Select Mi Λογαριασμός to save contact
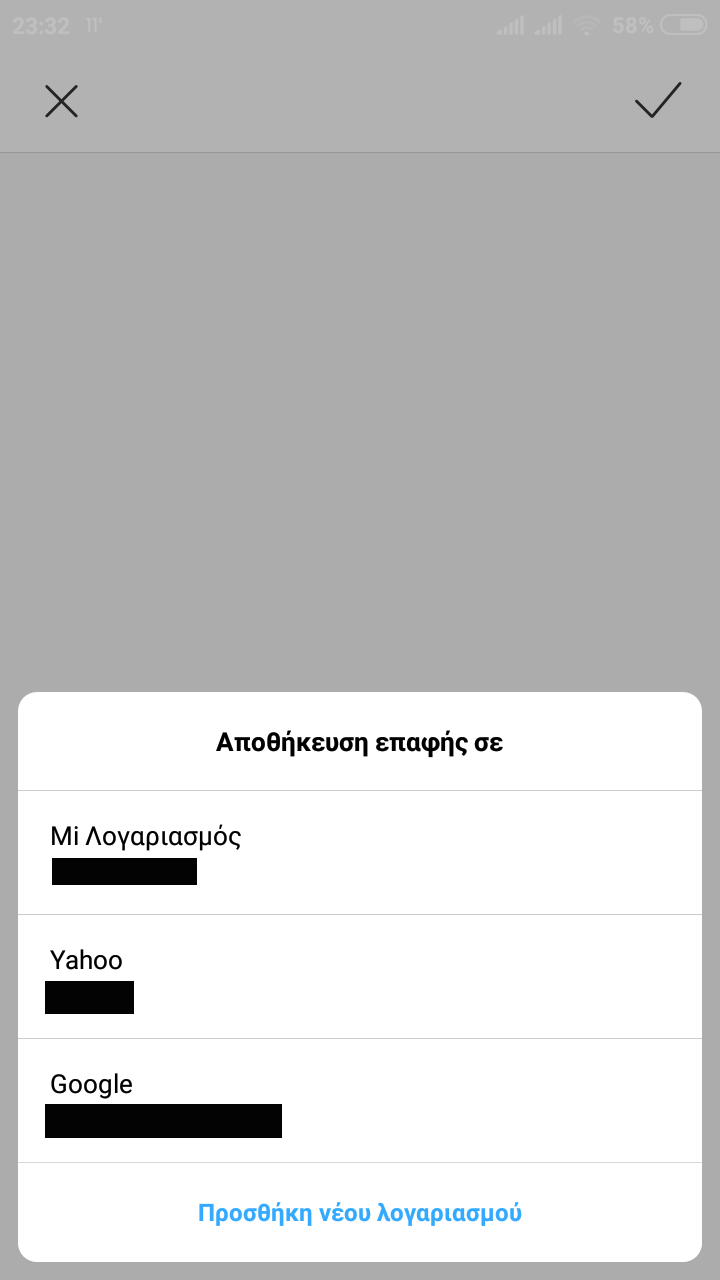This screenshot has height=1280, width=720. coord(359,852)
